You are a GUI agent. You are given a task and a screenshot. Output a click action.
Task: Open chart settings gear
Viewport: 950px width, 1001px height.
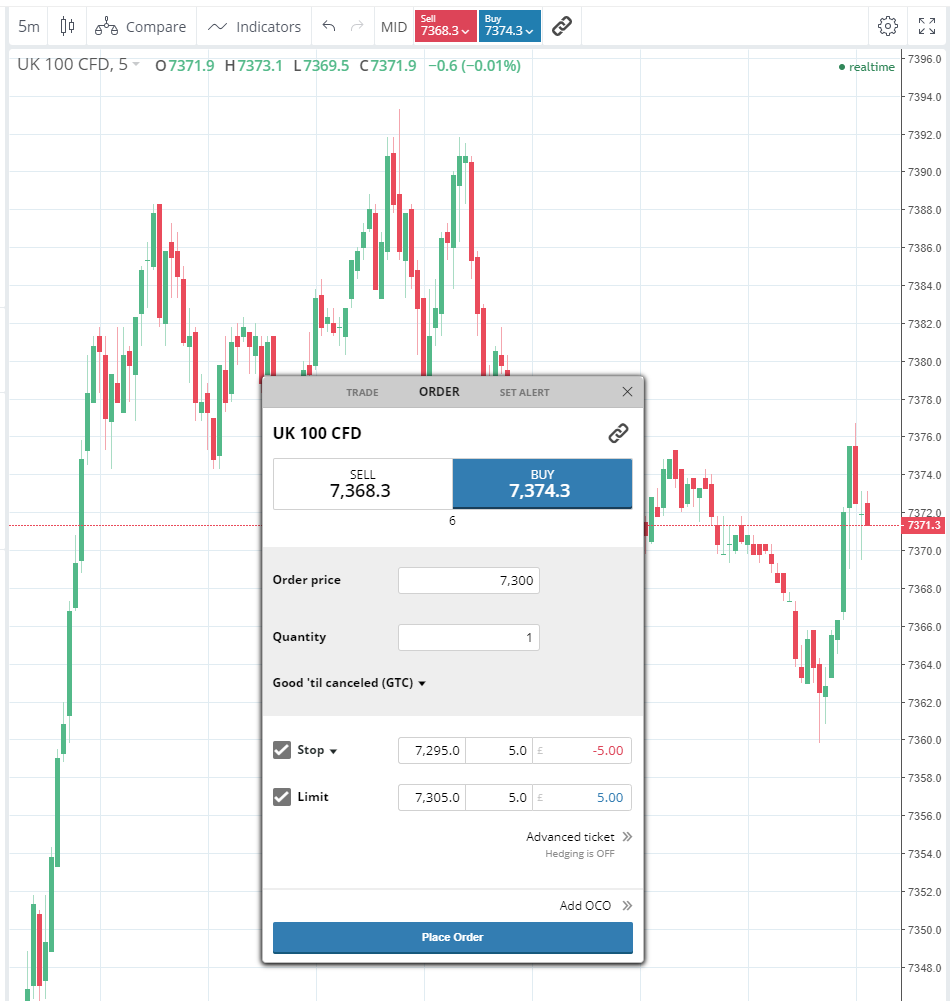887,27
